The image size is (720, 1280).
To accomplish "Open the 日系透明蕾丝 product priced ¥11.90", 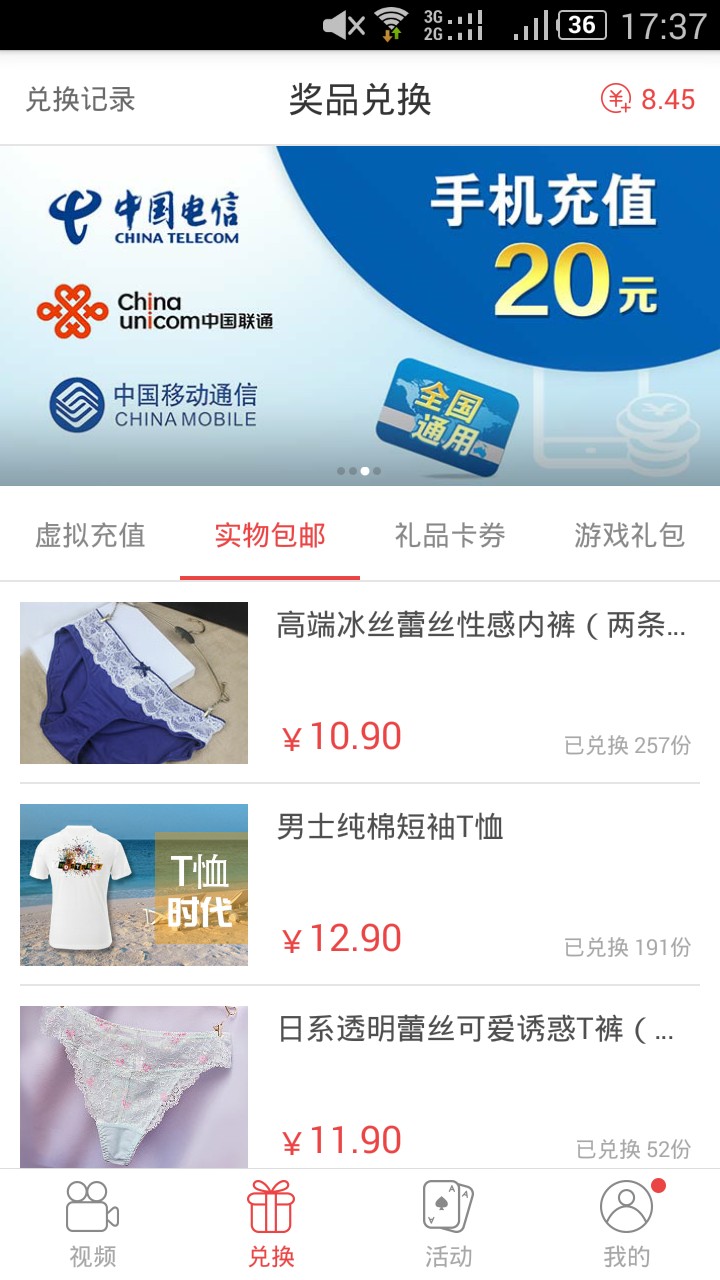I will pos(360,1085).
